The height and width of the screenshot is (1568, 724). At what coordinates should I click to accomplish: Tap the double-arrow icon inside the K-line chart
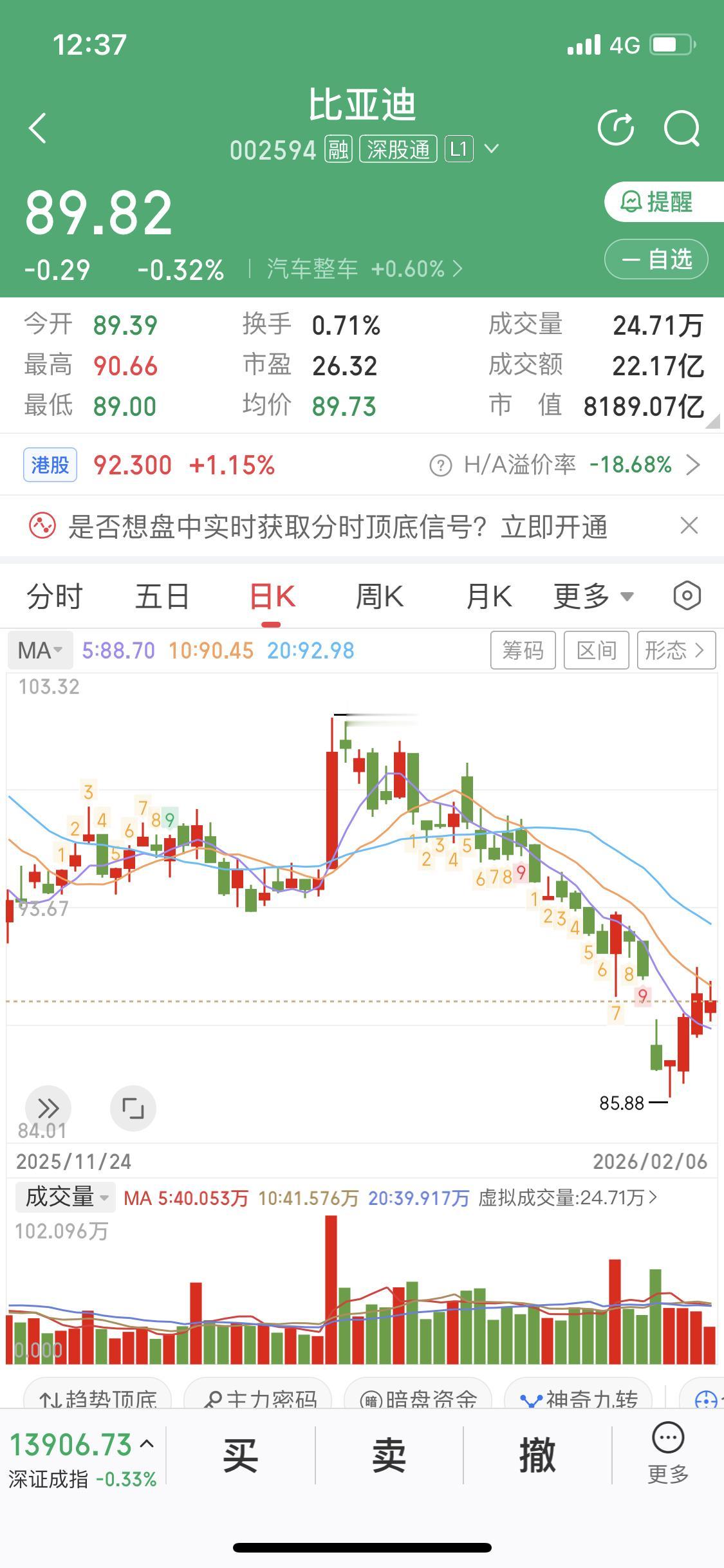click(x=48, y=1108)
